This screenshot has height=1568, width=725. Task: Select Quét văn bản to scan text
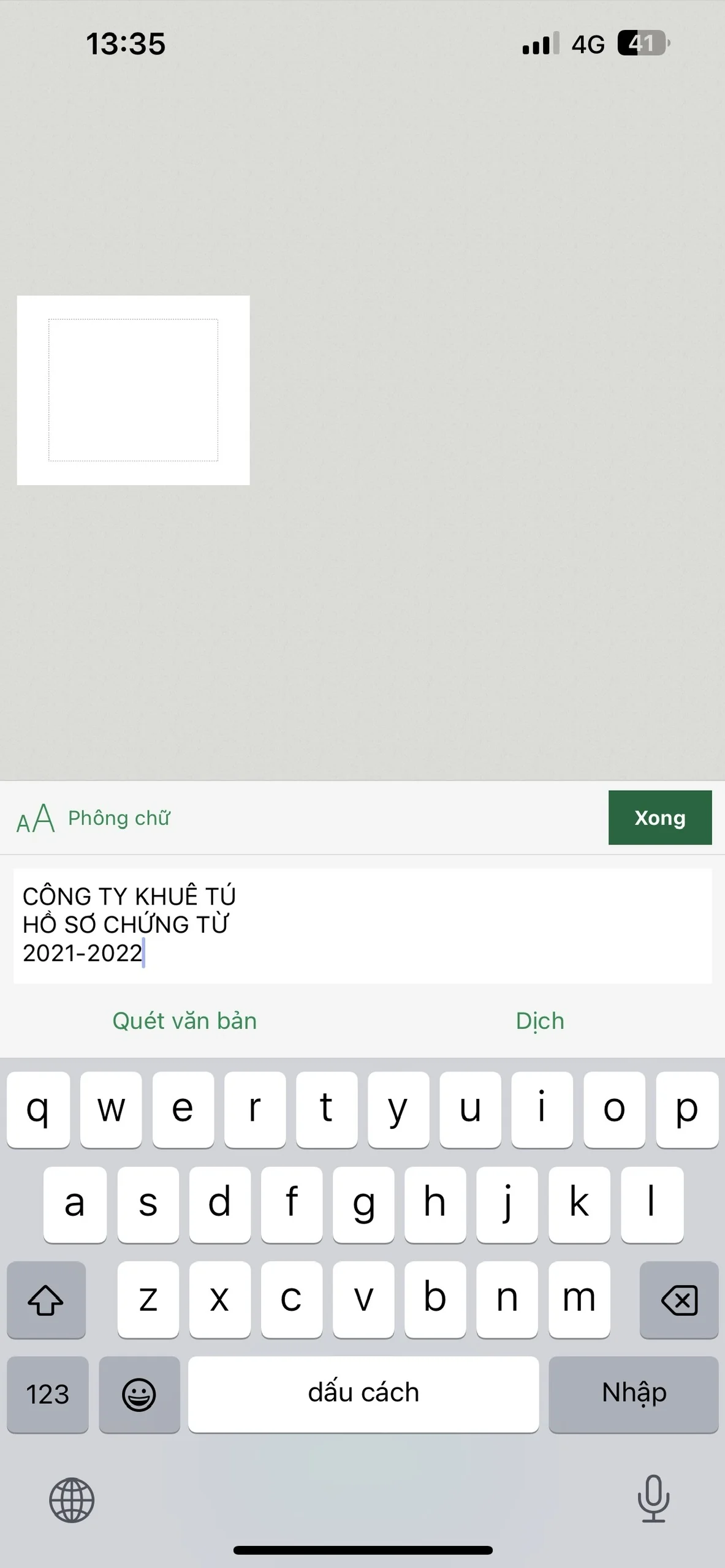(x=184, y=1021)
